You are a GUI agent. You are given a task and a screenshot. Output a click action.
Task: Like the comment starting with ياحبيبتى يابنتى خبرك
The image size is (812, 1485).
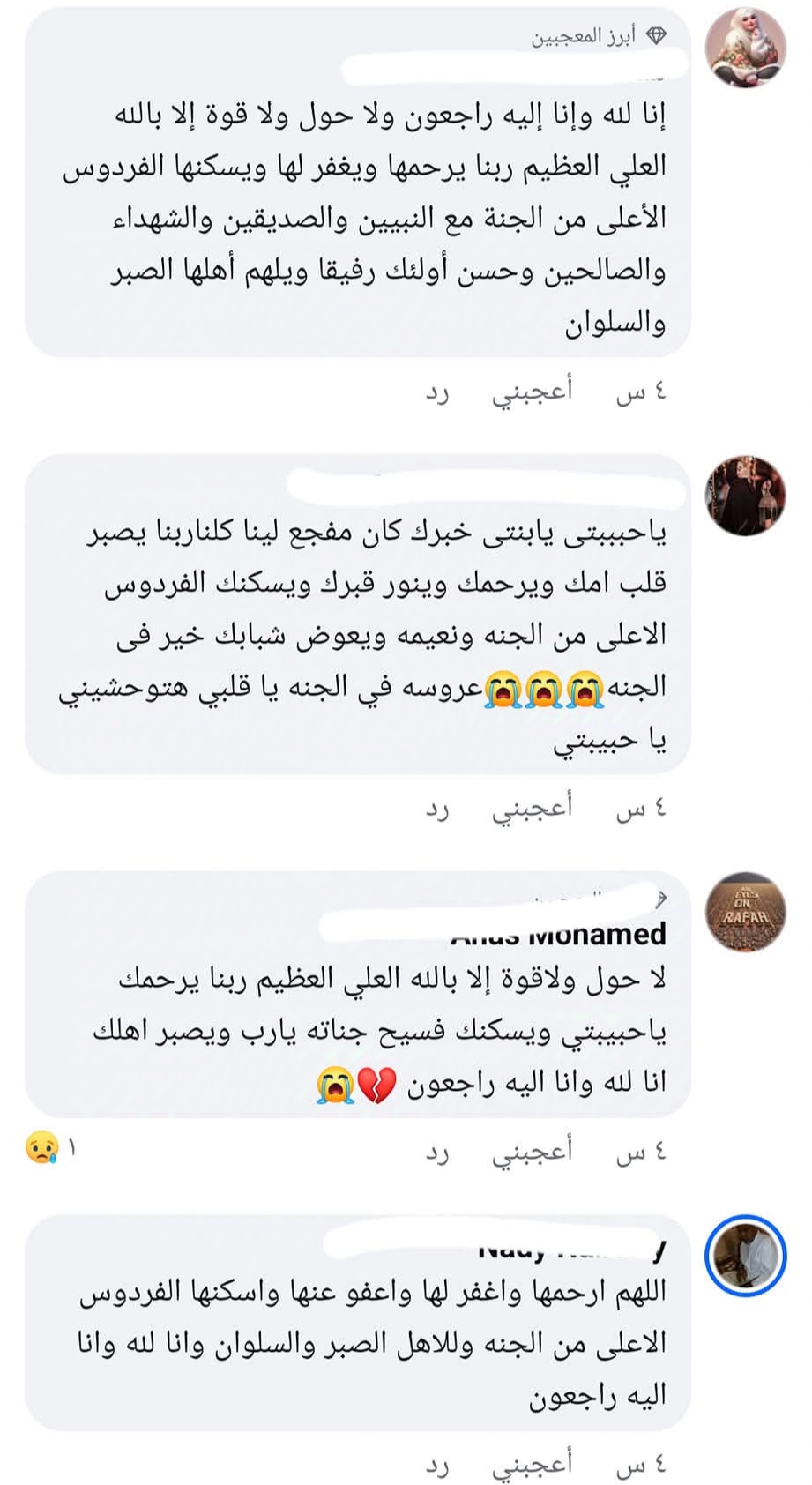click(x=532, y=808)
